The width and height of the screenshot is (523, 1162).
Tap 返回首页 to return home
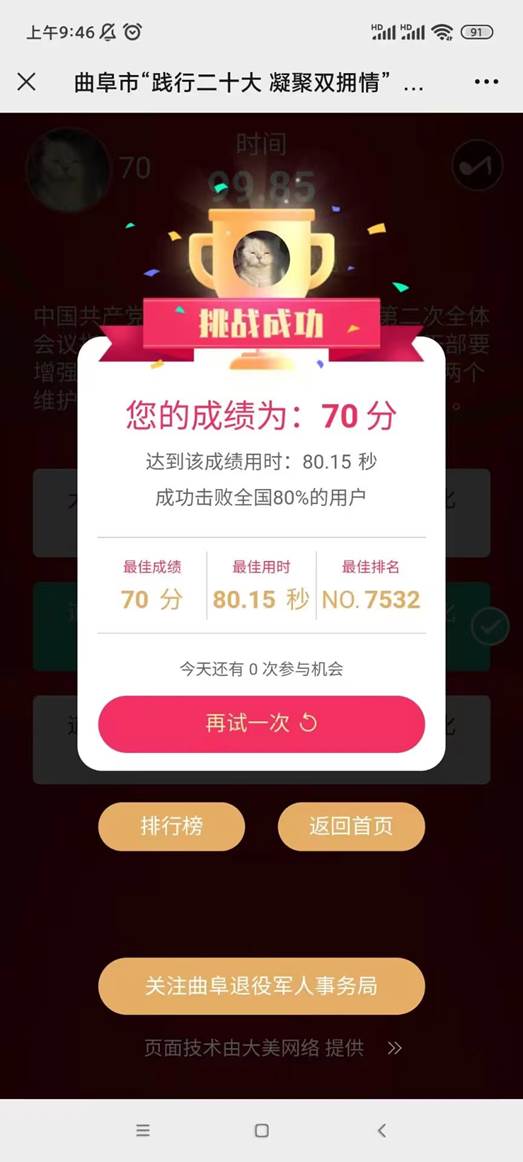pos(351,826)
